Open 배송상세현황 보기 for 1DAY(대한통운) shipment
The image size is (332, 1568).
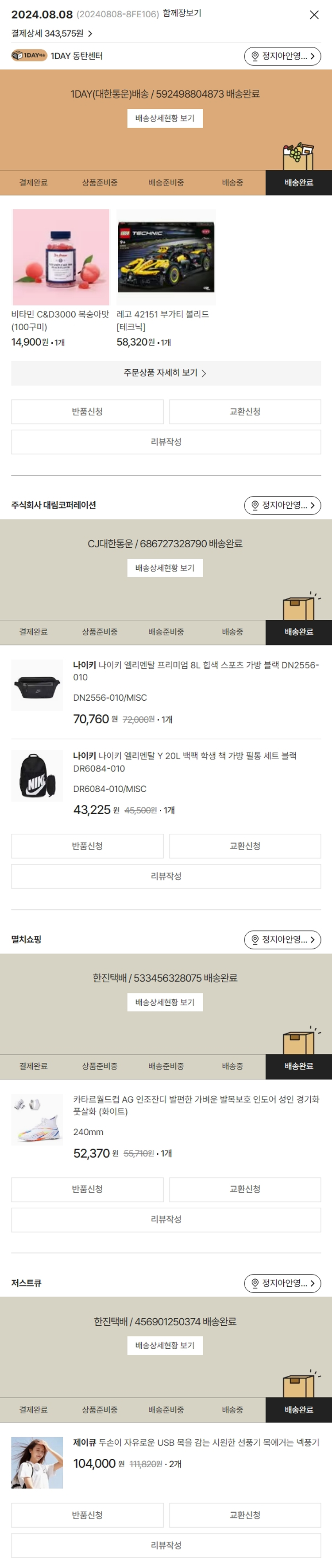[x=165, y=118]
